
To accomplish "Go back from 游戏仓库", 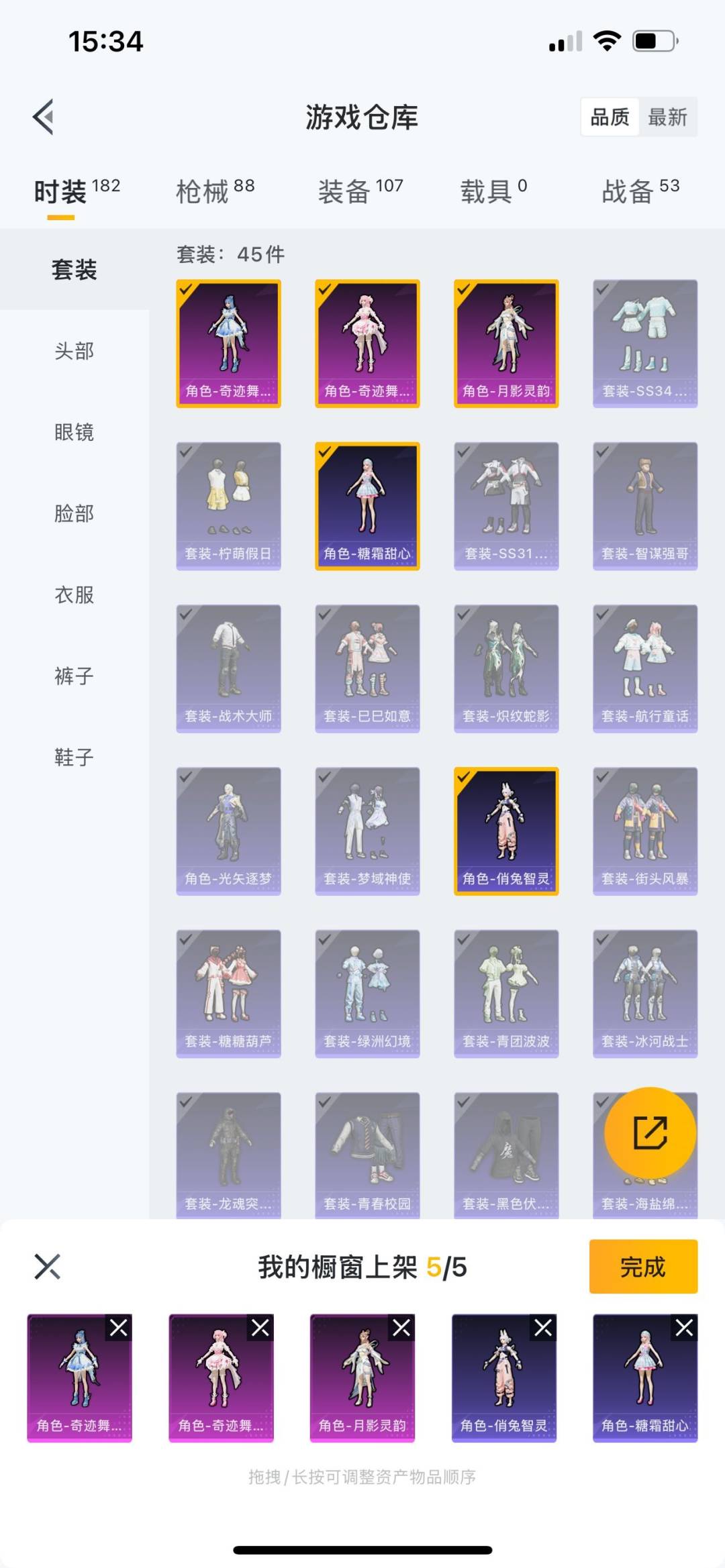I will click(x=44, y=117).
